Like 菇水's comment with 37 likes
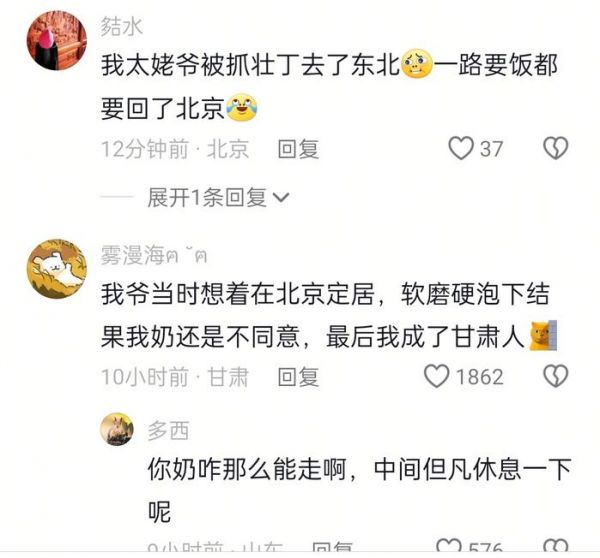The height and width of the screenshot is (558, 600). pyautogui.click(x=461, y=149)
